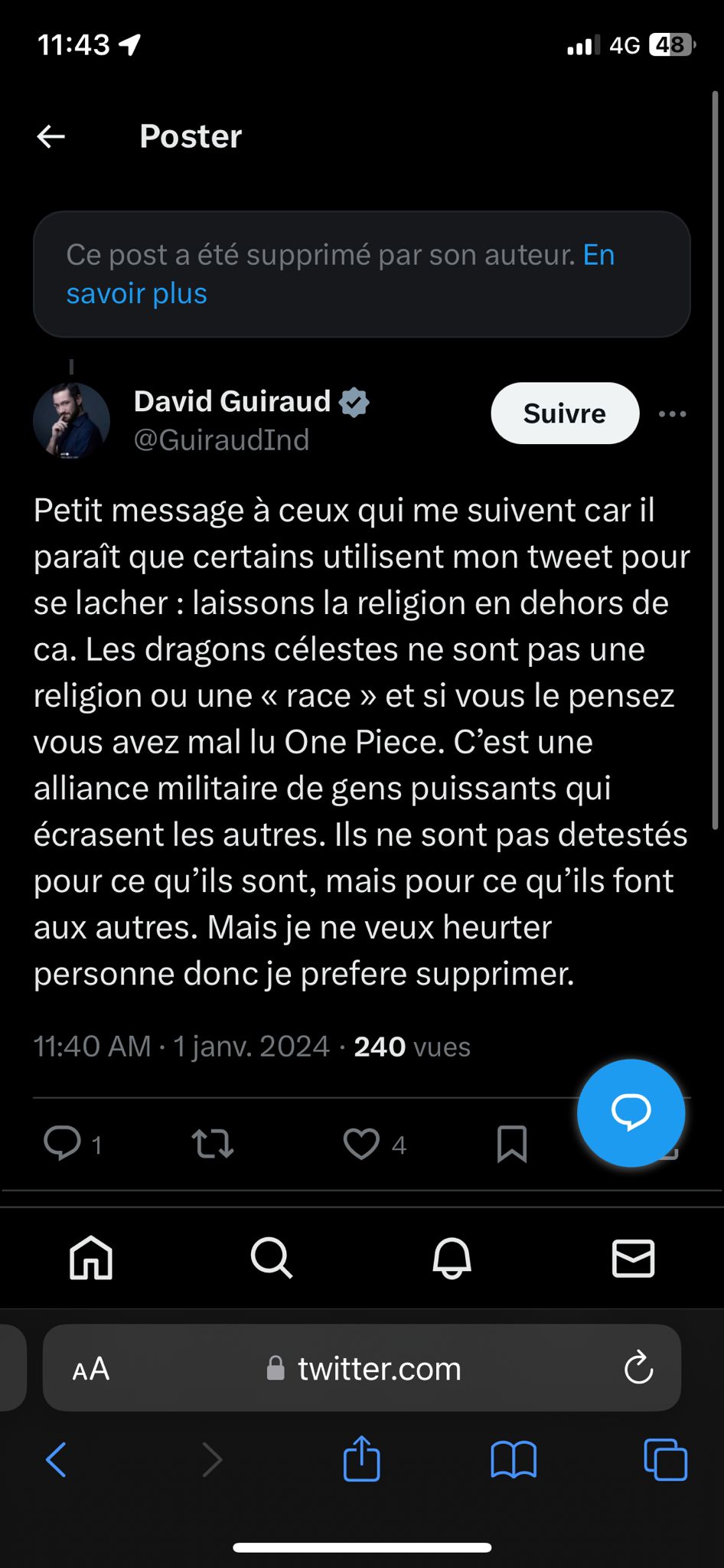Switch to the Home tab
724x1568 pixels.
91,1258
